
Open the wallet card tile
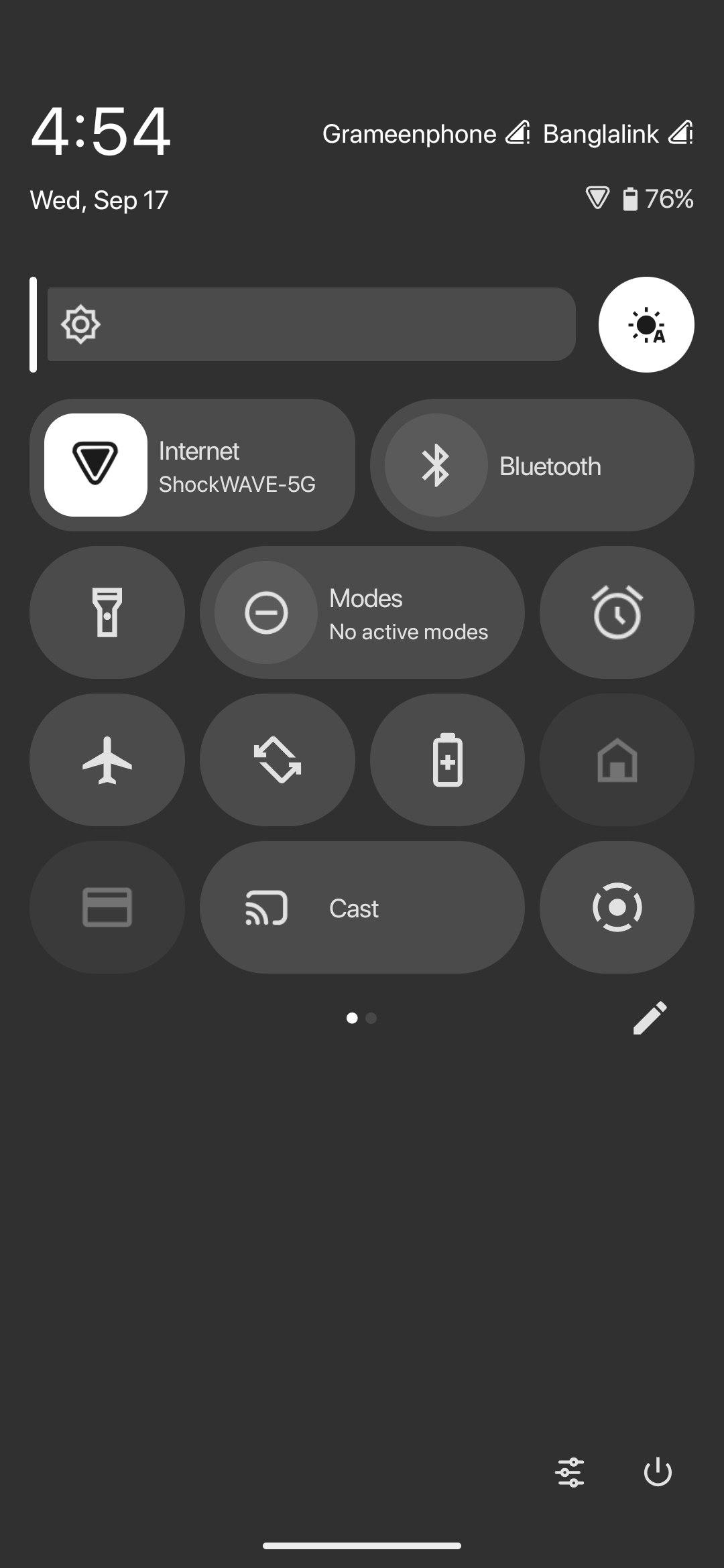(x=107, y=907)
